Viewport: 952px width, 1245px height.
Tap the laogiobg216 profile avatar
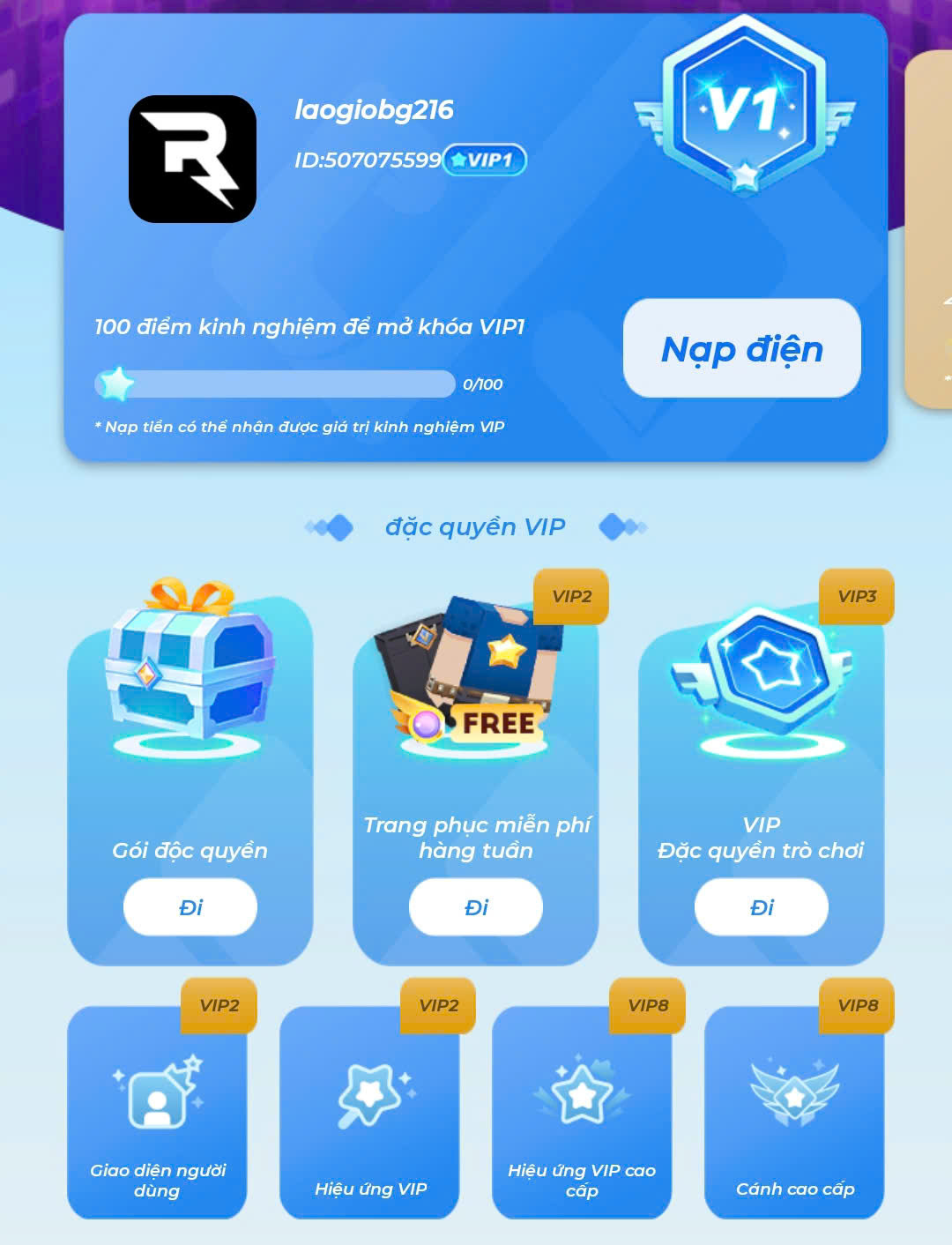[192, 159]
